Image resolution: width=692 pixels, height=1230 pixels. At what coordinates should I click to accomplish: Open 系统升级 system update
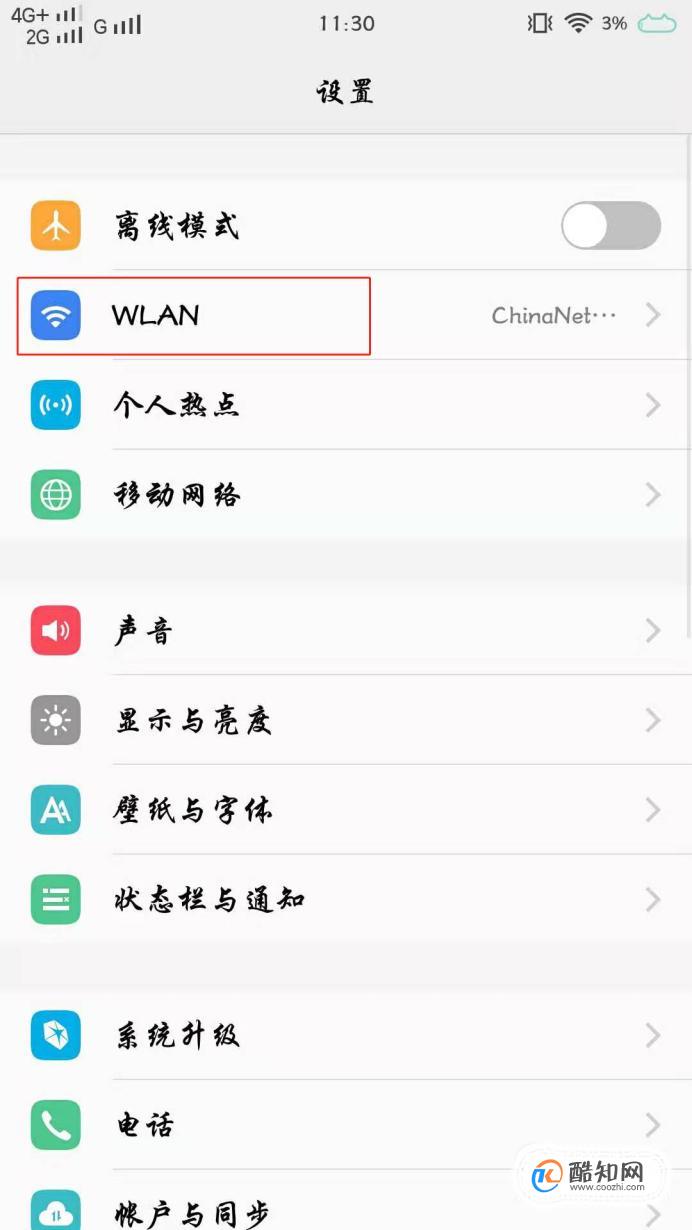[x=346, y=1035]
